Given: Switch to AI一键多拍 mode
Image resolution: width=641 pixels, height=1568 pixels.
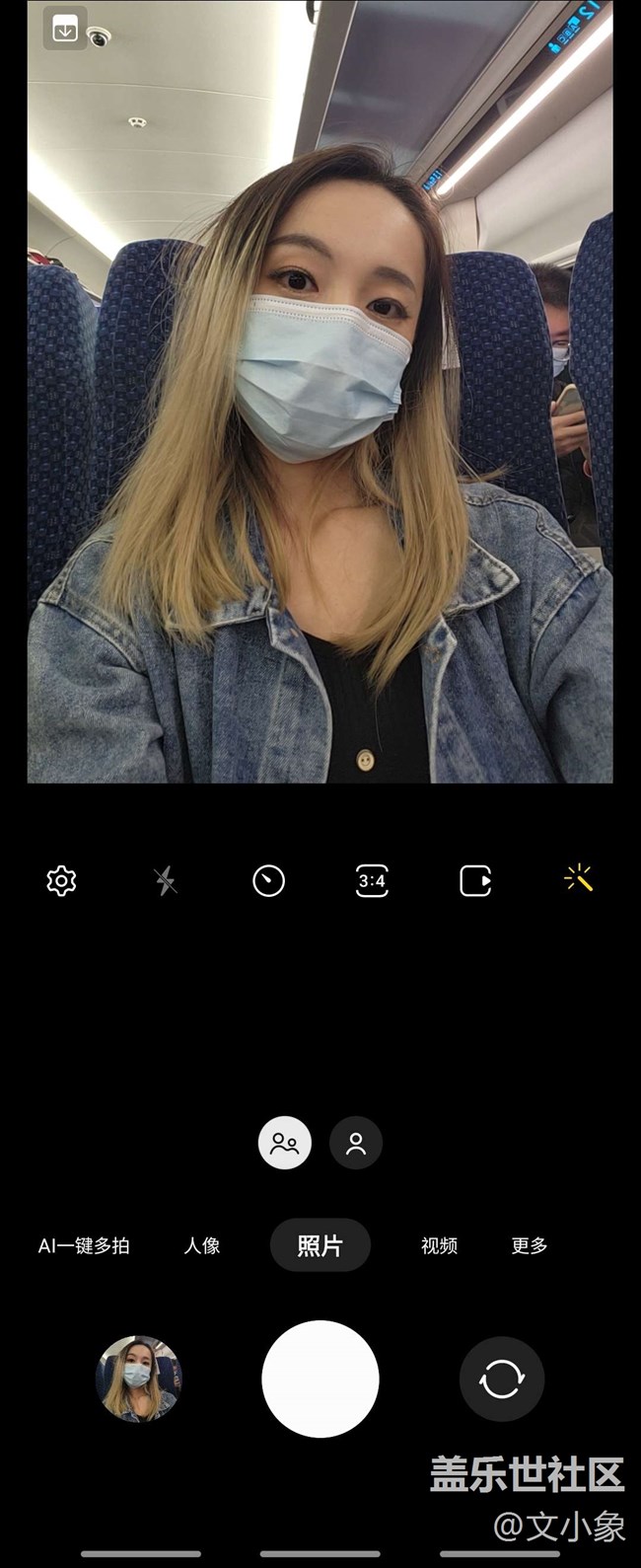Looking at the screenshot, I should click(84, 1245).
